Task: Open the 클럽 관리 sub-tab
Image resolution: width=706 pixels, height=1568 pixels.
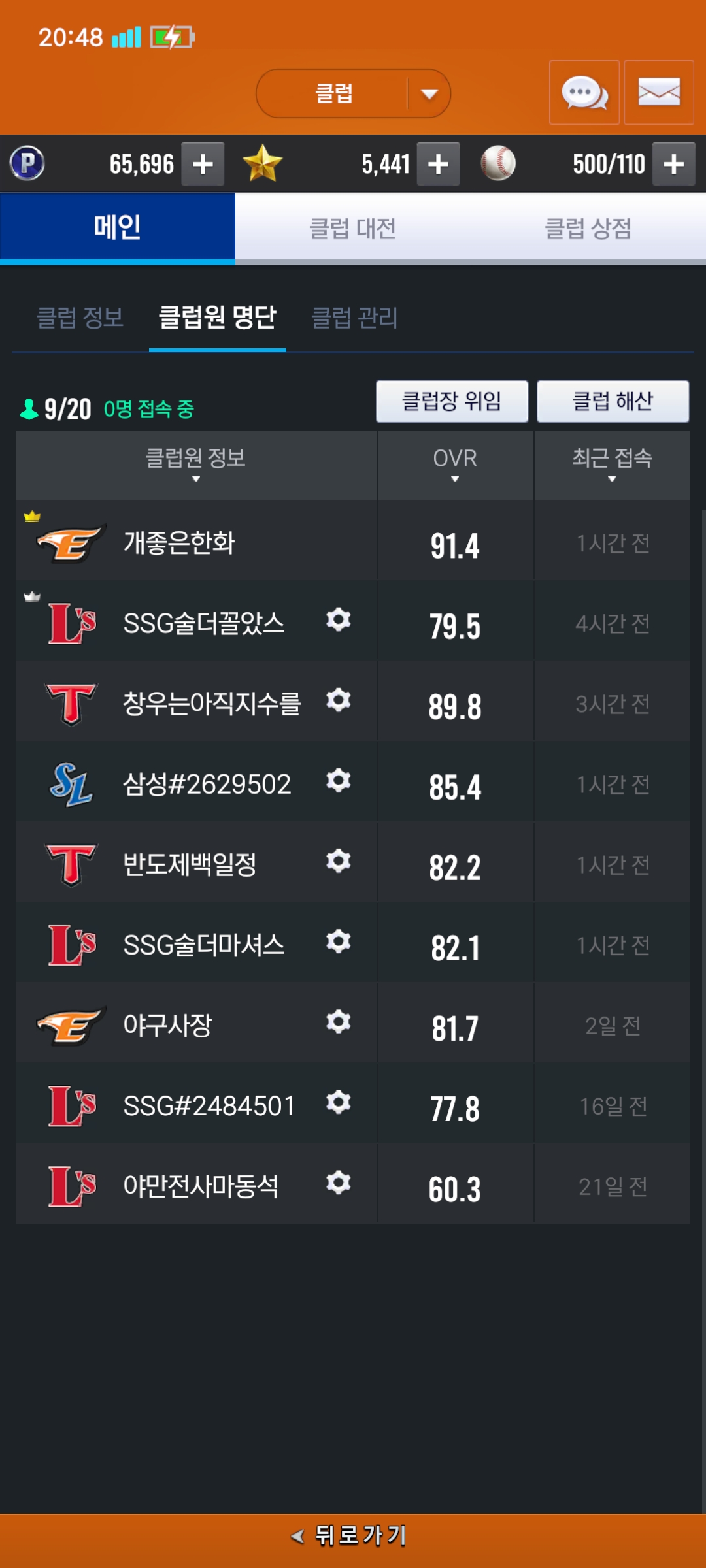Action: [x=355, y=318]
